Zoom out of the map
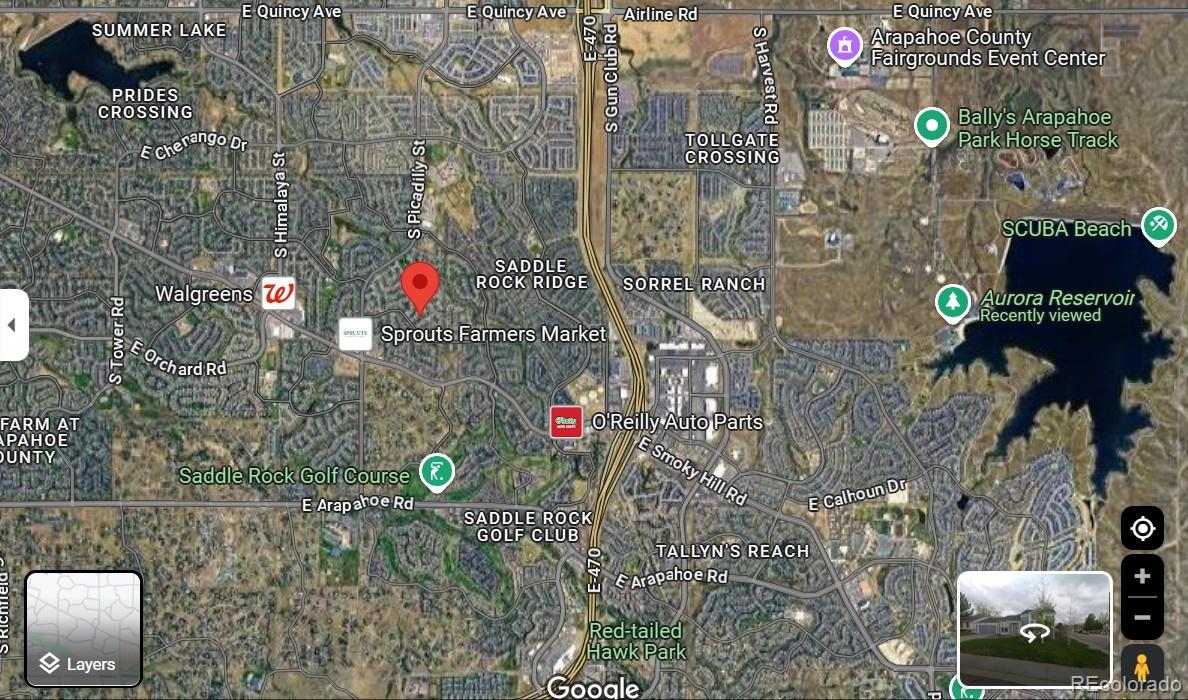Viewport: 1188px width, 700px height. pyautogui.click(x=1142, y=617)
